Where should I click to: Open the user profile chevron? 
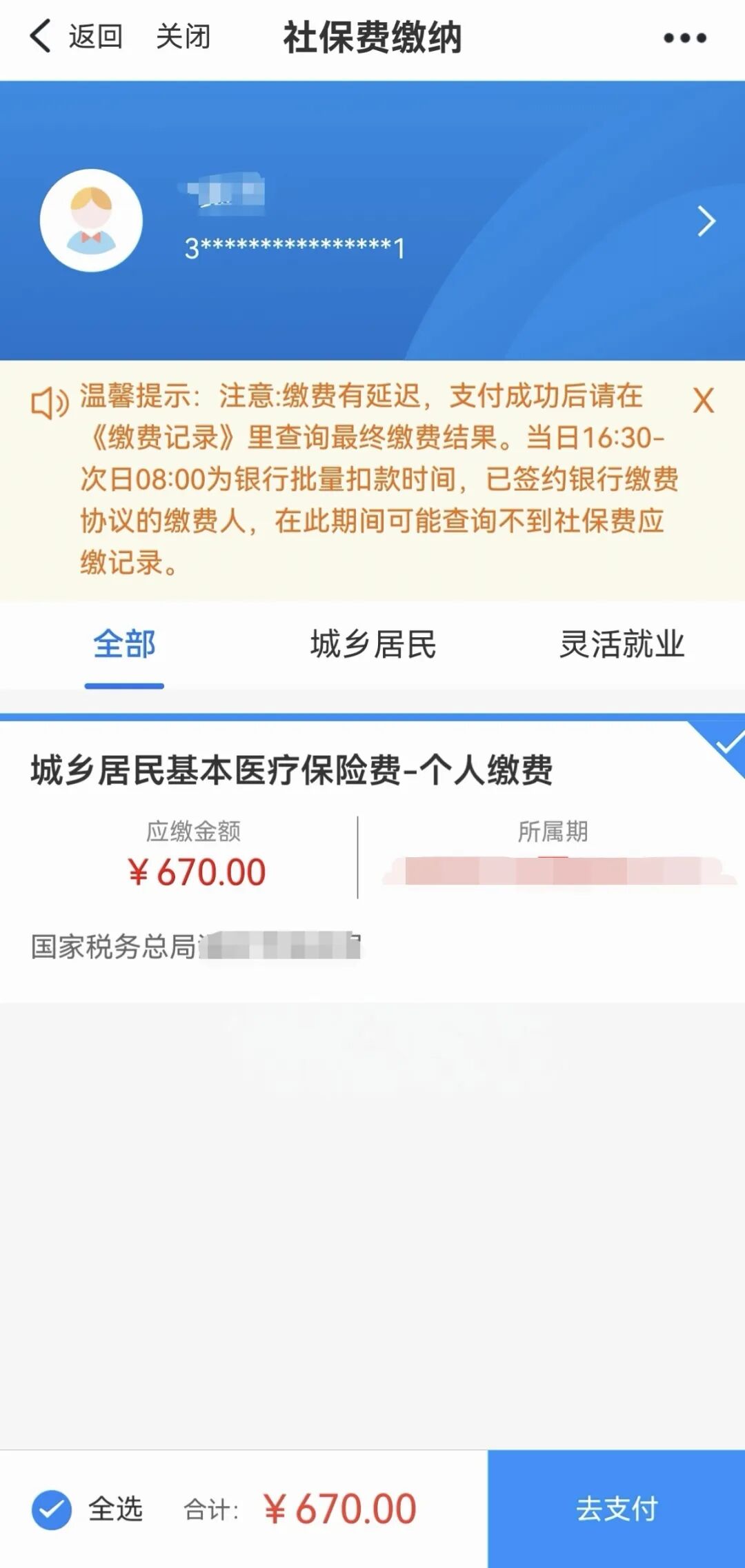[x=706, y=221]
